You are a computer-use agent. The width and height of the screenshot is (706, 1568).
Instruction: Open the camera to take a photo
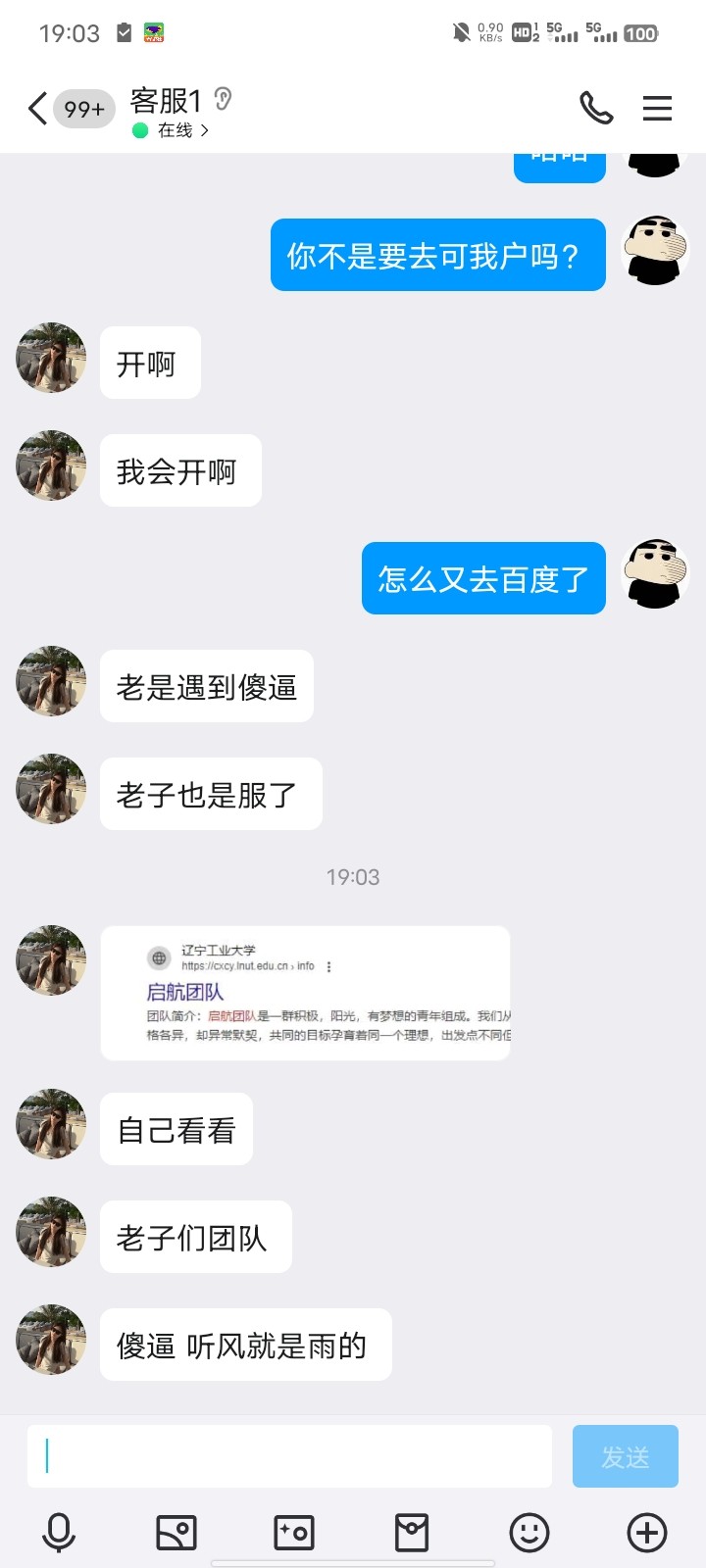pyautogui.click(x=294, y=1532)
